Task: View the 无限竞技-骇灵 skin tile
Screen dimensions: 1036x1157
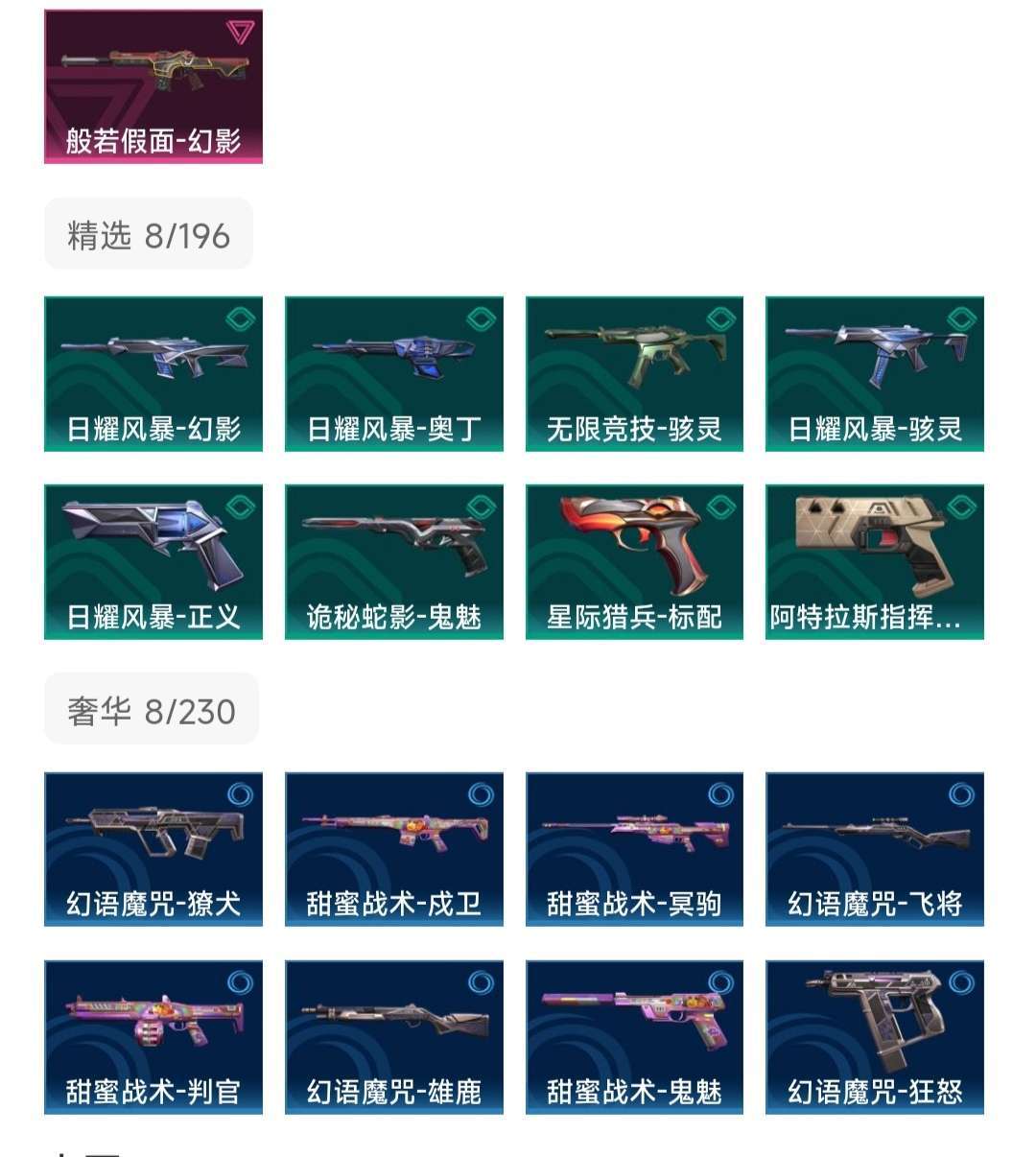Action: (634, 373)
